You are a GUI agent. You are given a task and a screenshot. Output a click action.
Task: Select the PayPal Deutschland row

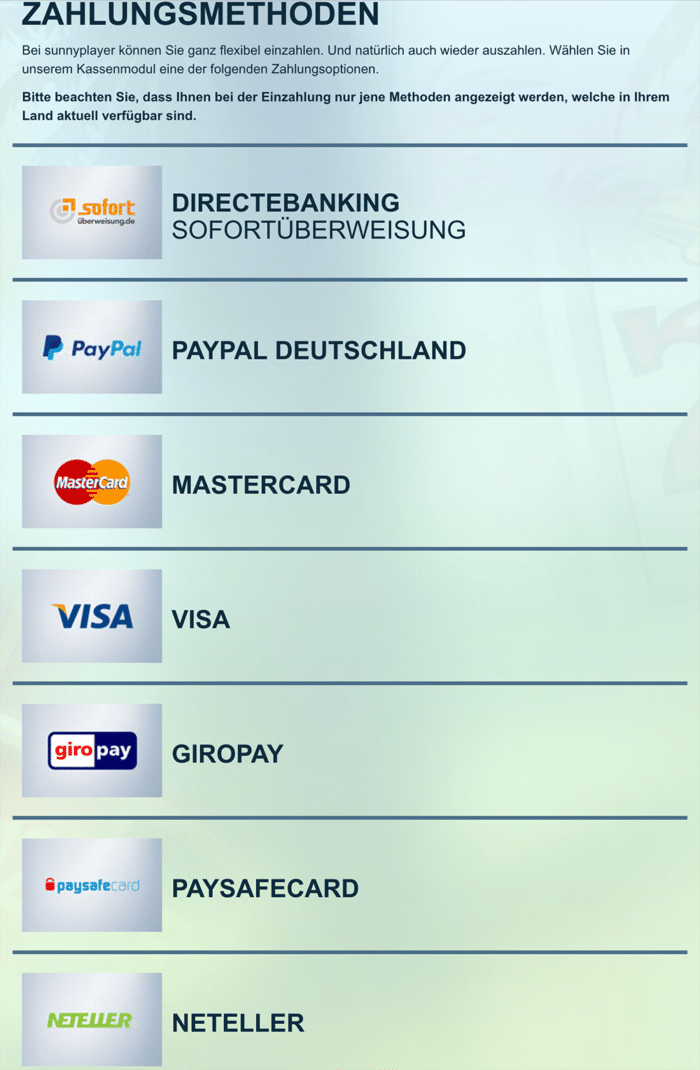click(318, 350)
